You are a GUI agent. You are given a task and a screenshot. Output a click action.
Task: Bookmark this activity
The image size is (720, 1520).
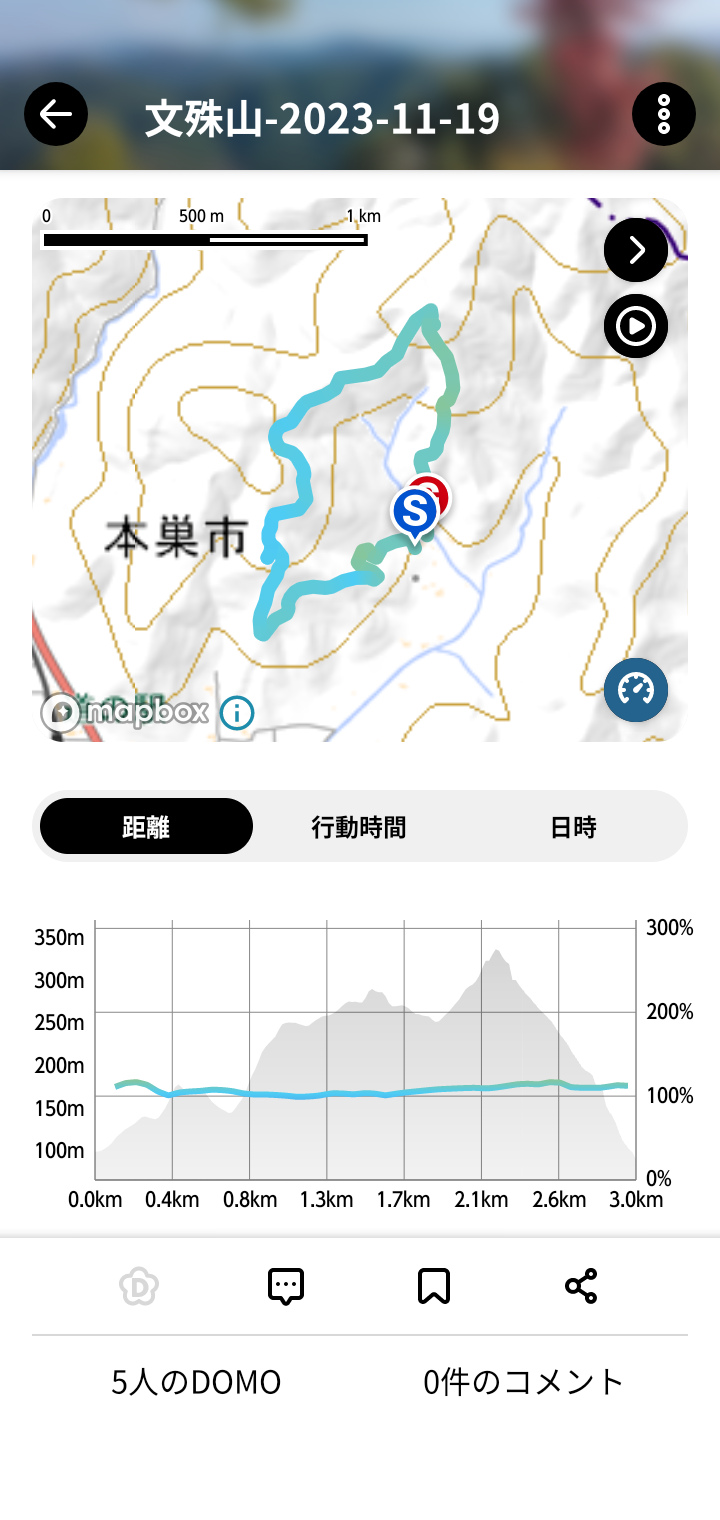tap(434, 1286)
